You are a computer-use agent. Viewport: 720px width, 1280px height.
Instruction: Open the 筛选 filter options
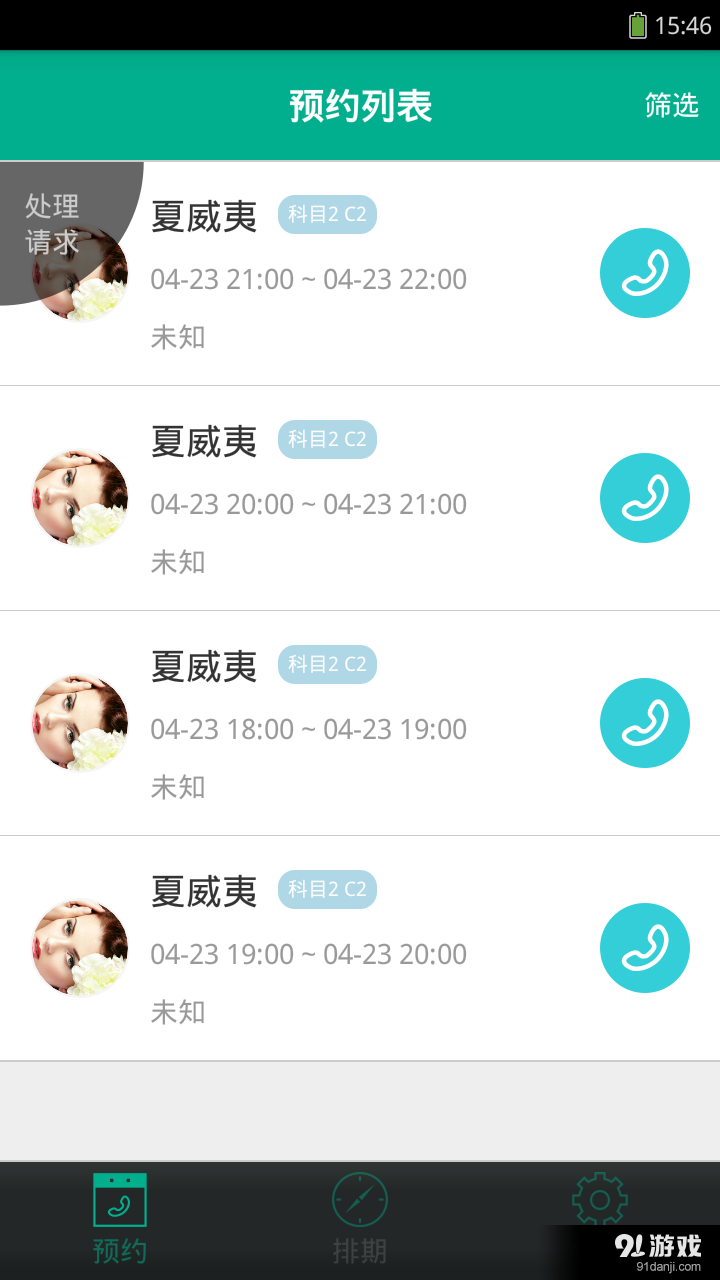click(672, 106)
